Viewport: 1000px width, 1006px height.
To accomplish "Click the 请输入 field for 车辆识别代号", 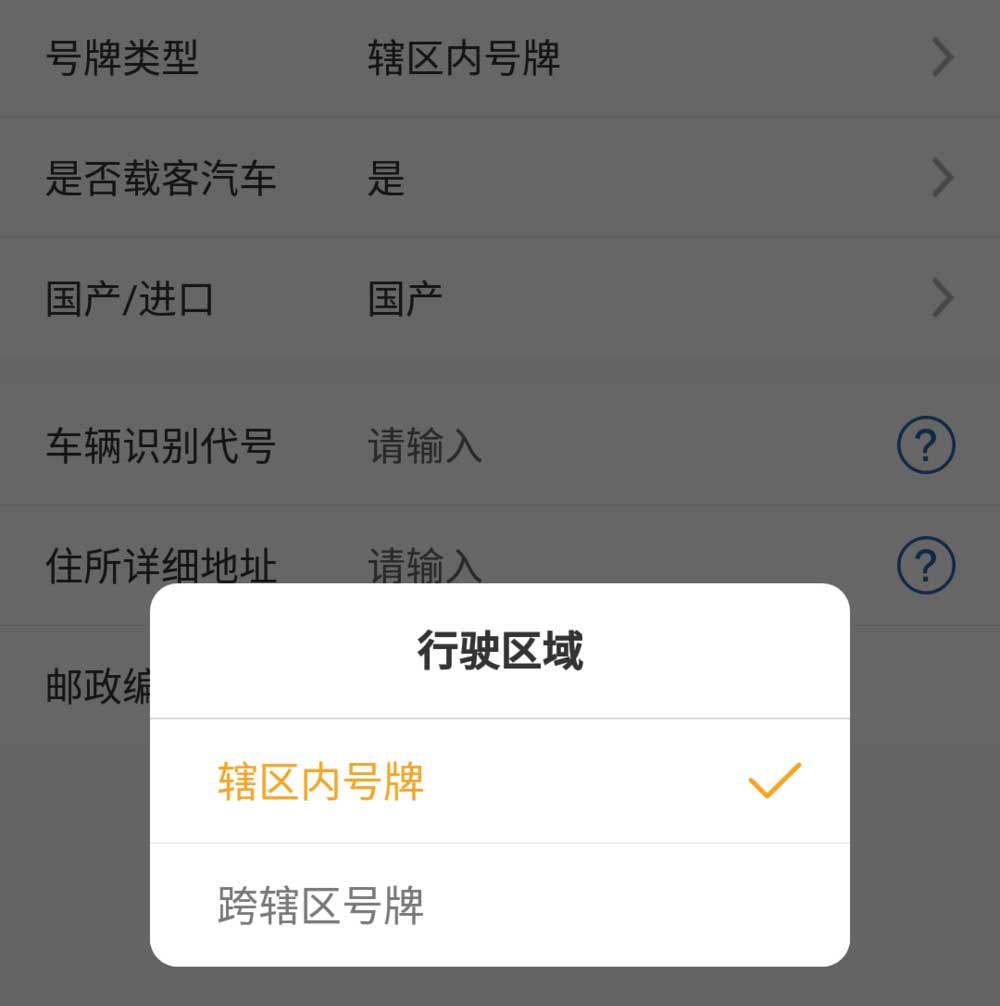I will click(425, 449).
